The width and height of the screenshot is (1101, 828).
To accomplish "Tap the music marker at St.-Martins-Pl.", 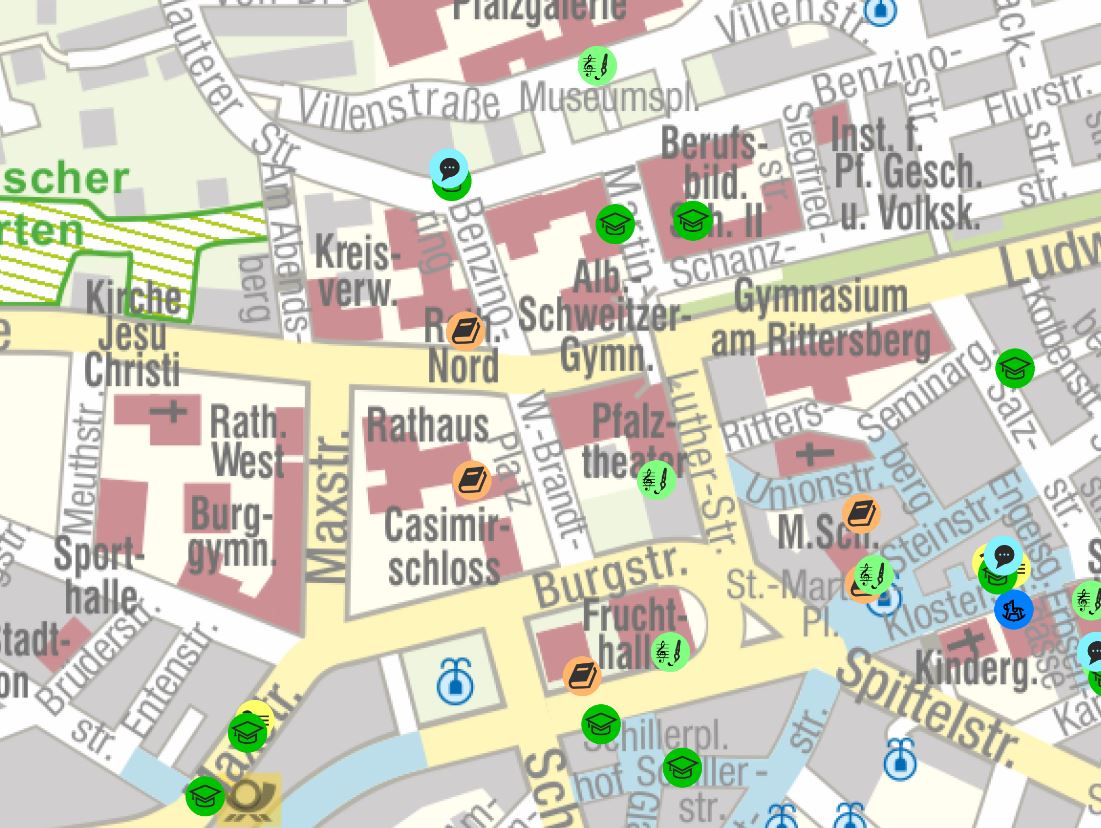I will [x=874, y=575].
